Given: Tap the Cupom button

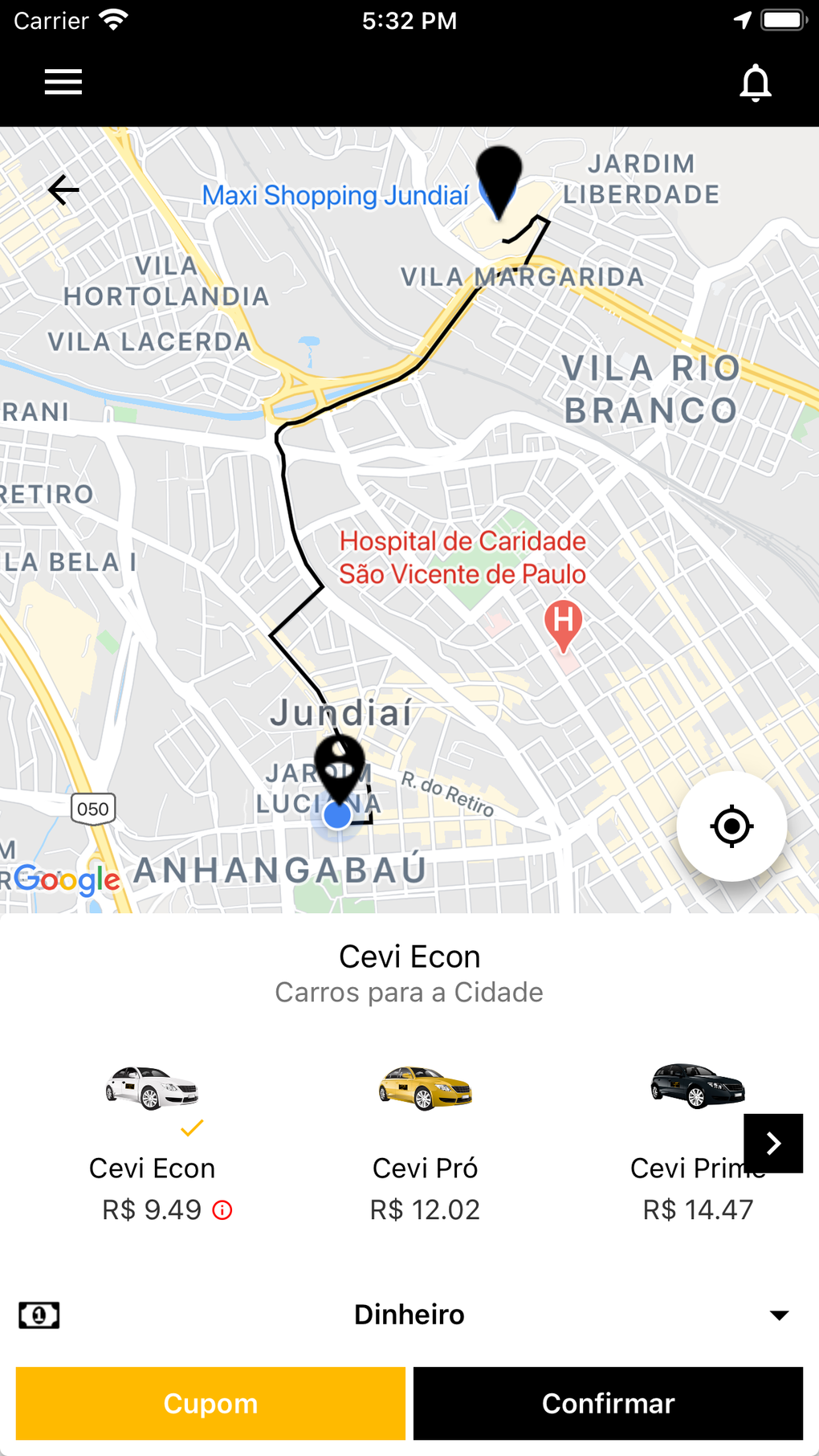Looking at the screenshot, I should (x=210, y=1403).
